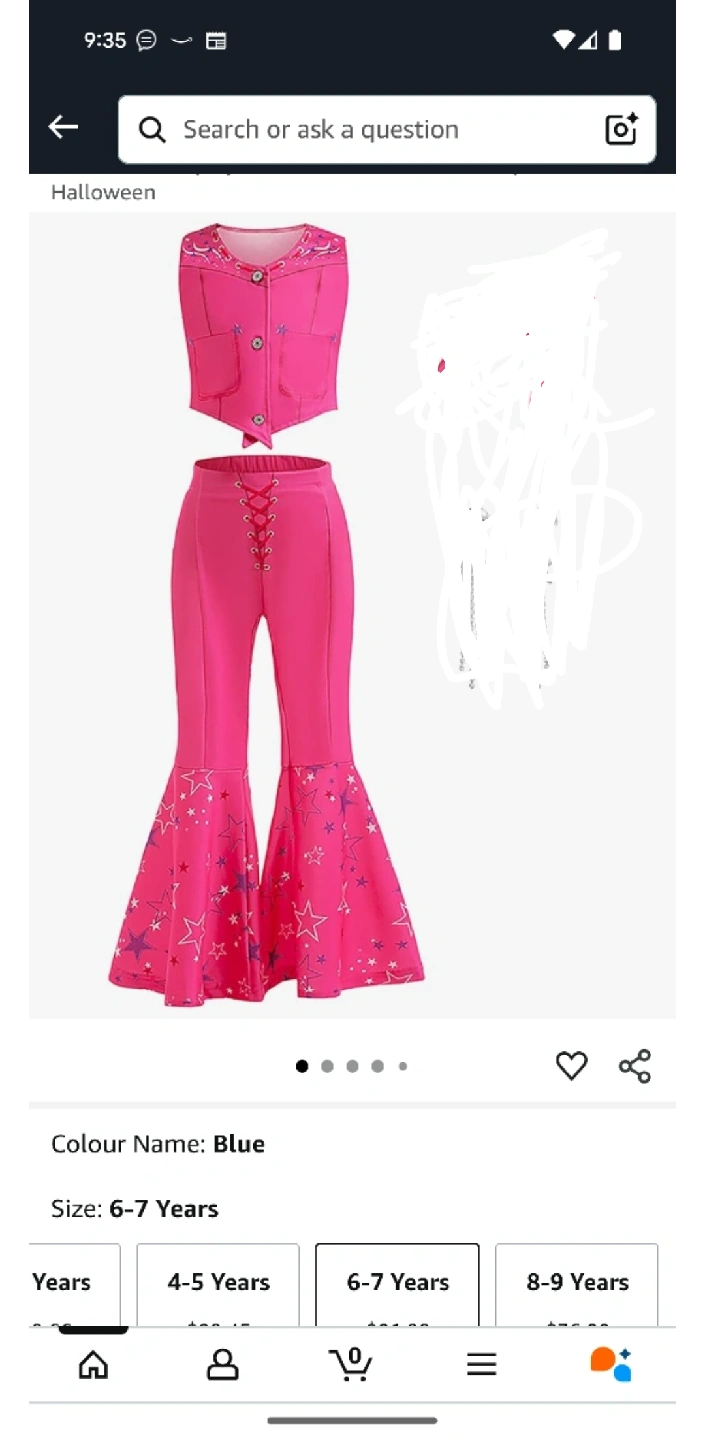Screen dimensions: 705x1440
Task: Select size 4-5 Years
Action: point(218,1286)
